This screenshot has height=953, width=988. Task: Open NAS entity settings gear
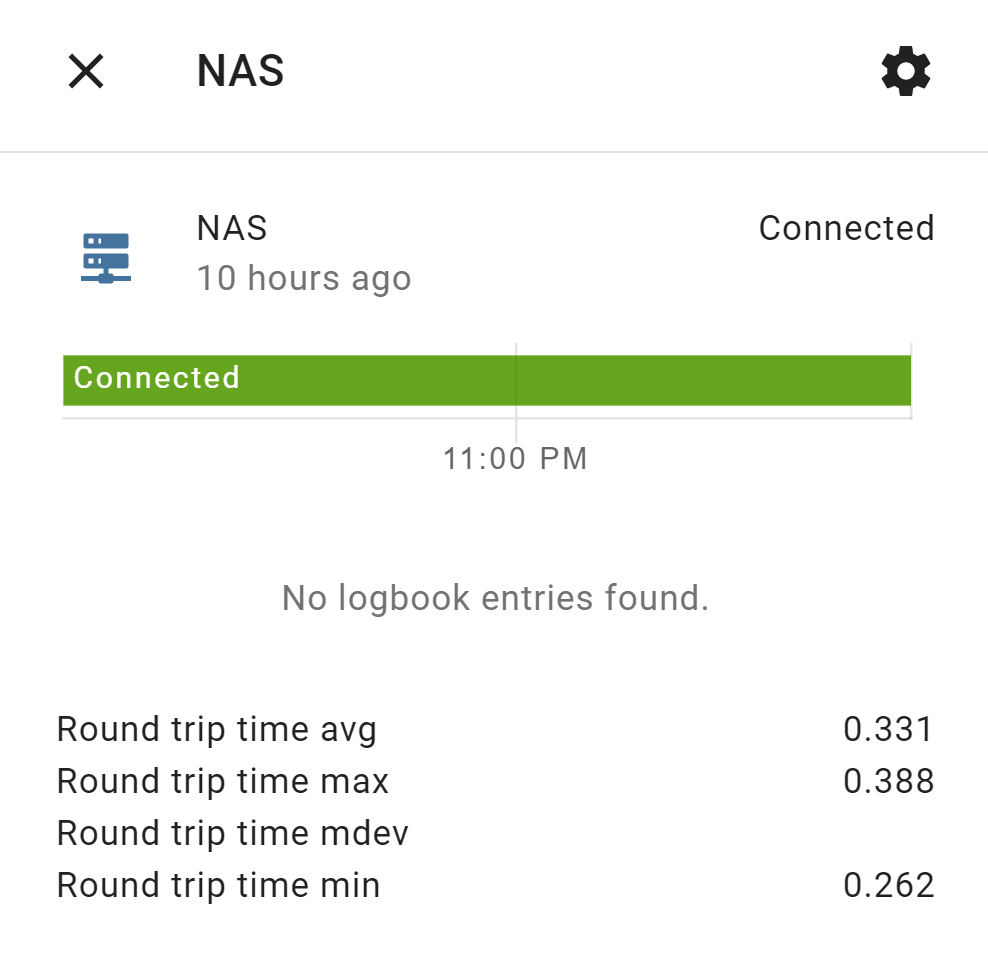pyautogui.click(x=906, y=72)
